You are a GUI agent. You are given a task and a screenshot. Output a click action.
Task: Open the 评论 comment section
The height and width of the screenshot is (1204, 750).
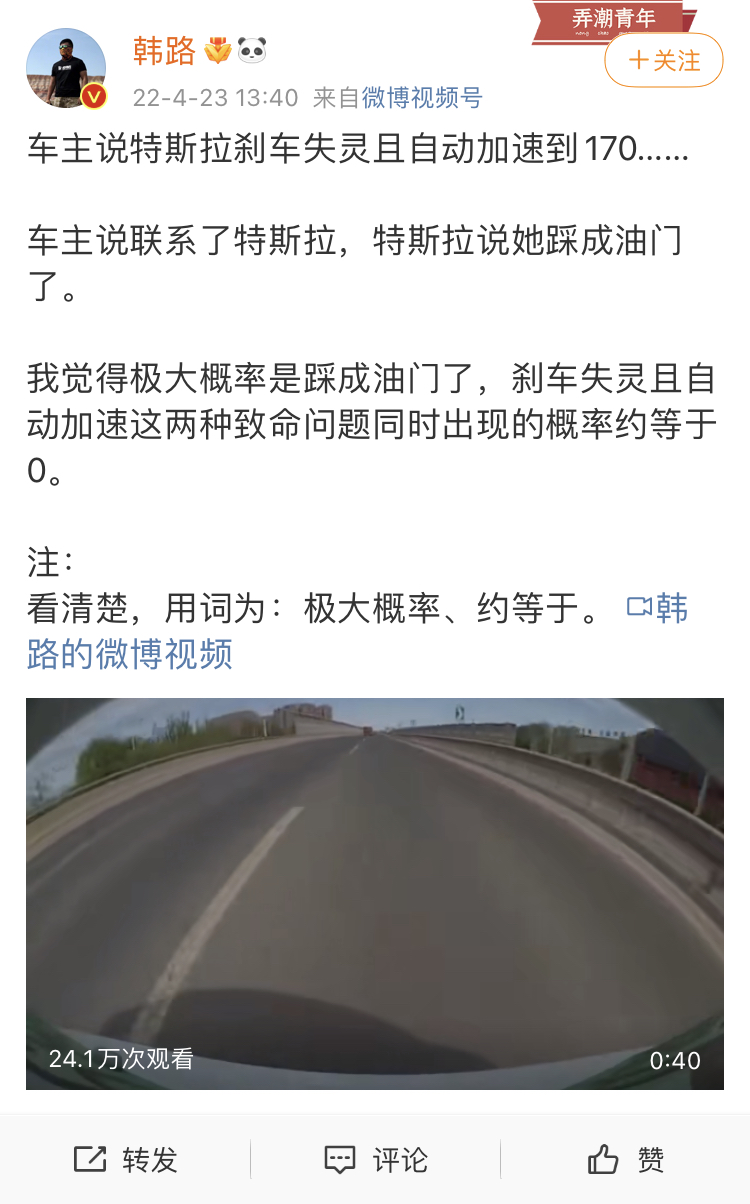pyautogui.click(x=376, y=1160)
